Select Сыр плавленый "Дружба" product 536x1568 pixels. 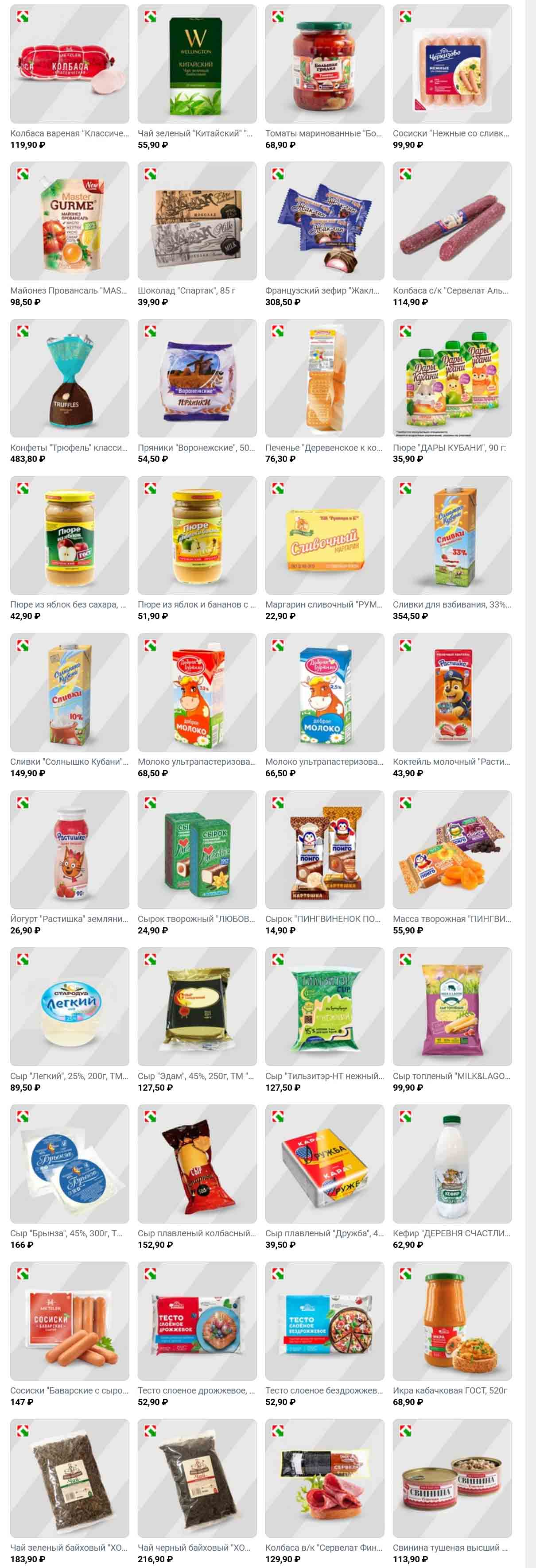(325, 1164)
